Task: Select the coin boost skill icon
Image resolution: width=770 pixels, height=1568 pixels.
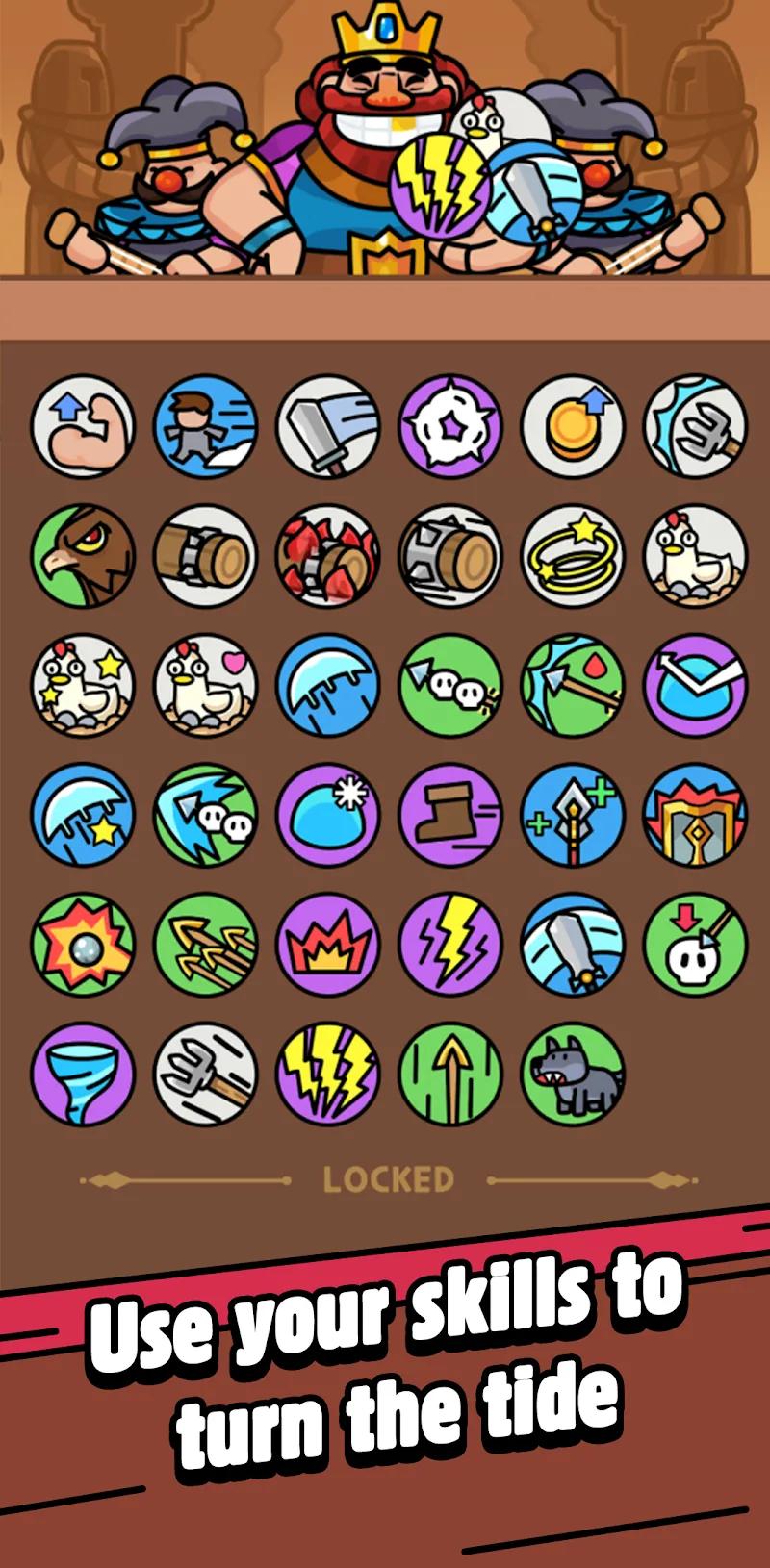Action: pyautogui.click(x=573, y=428)
